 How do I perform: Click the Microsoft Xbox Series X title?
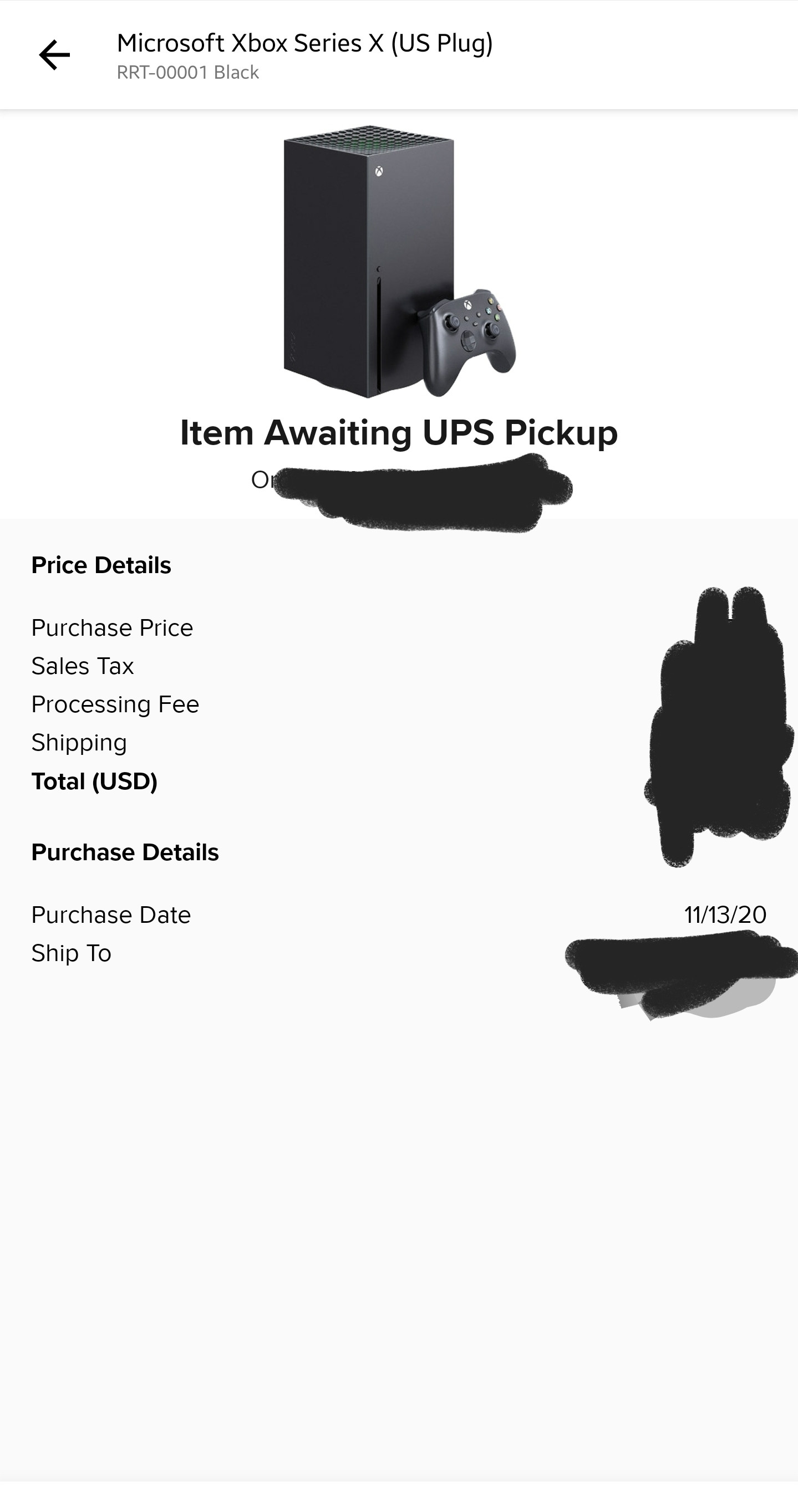(x=304, y=42)
